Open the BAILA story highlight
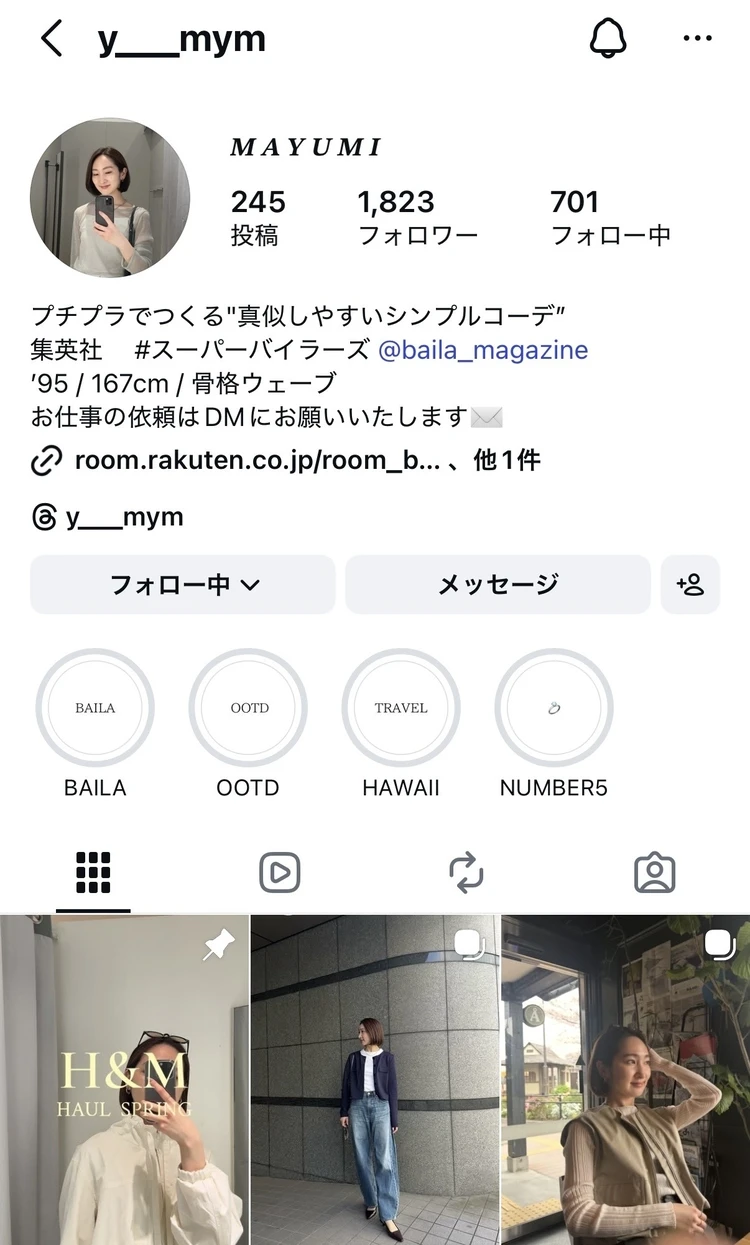750x1245 pixels. [x=95, y=707]
